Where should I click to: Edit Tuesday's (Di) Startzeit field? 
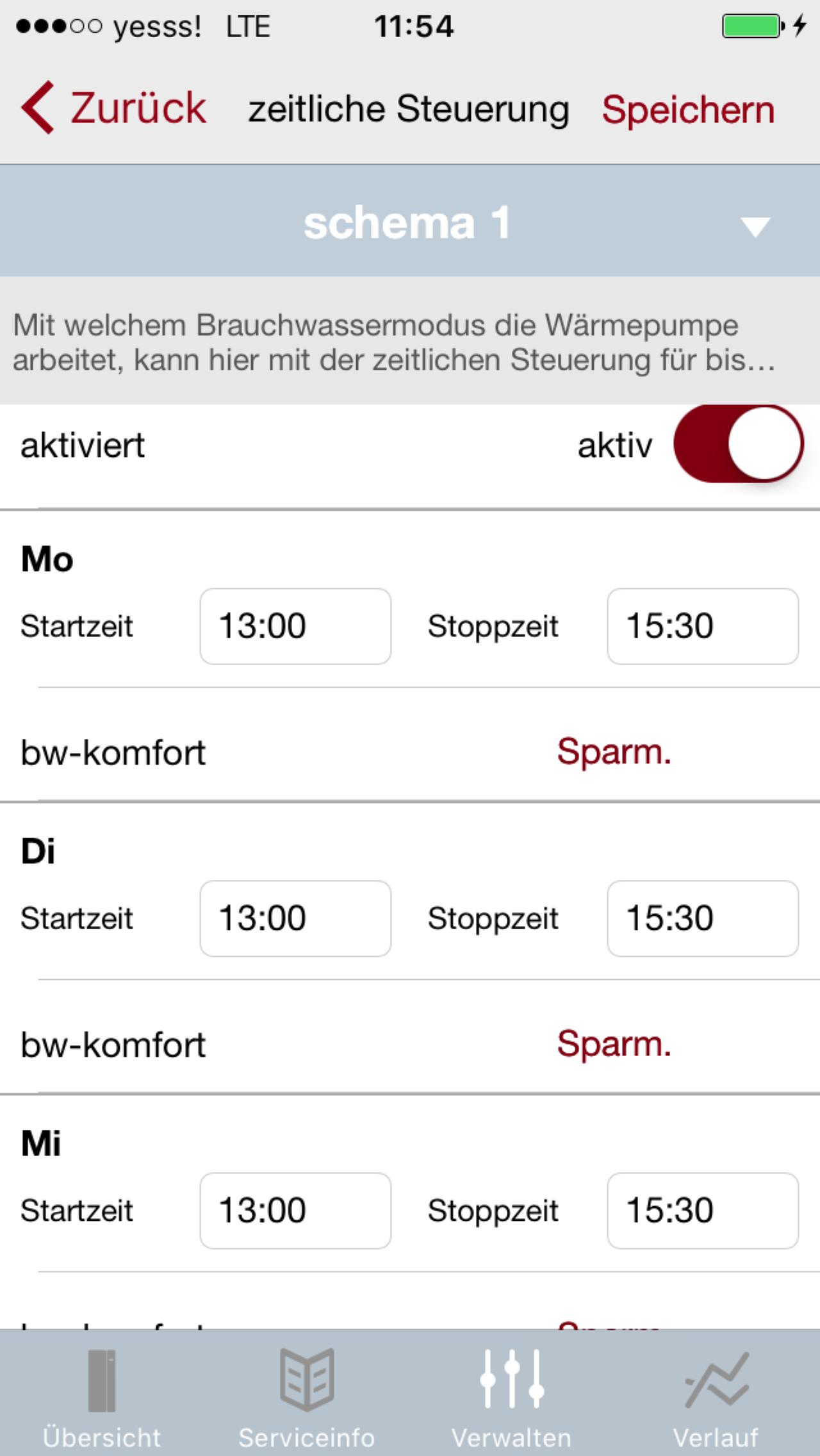(295, 918)
